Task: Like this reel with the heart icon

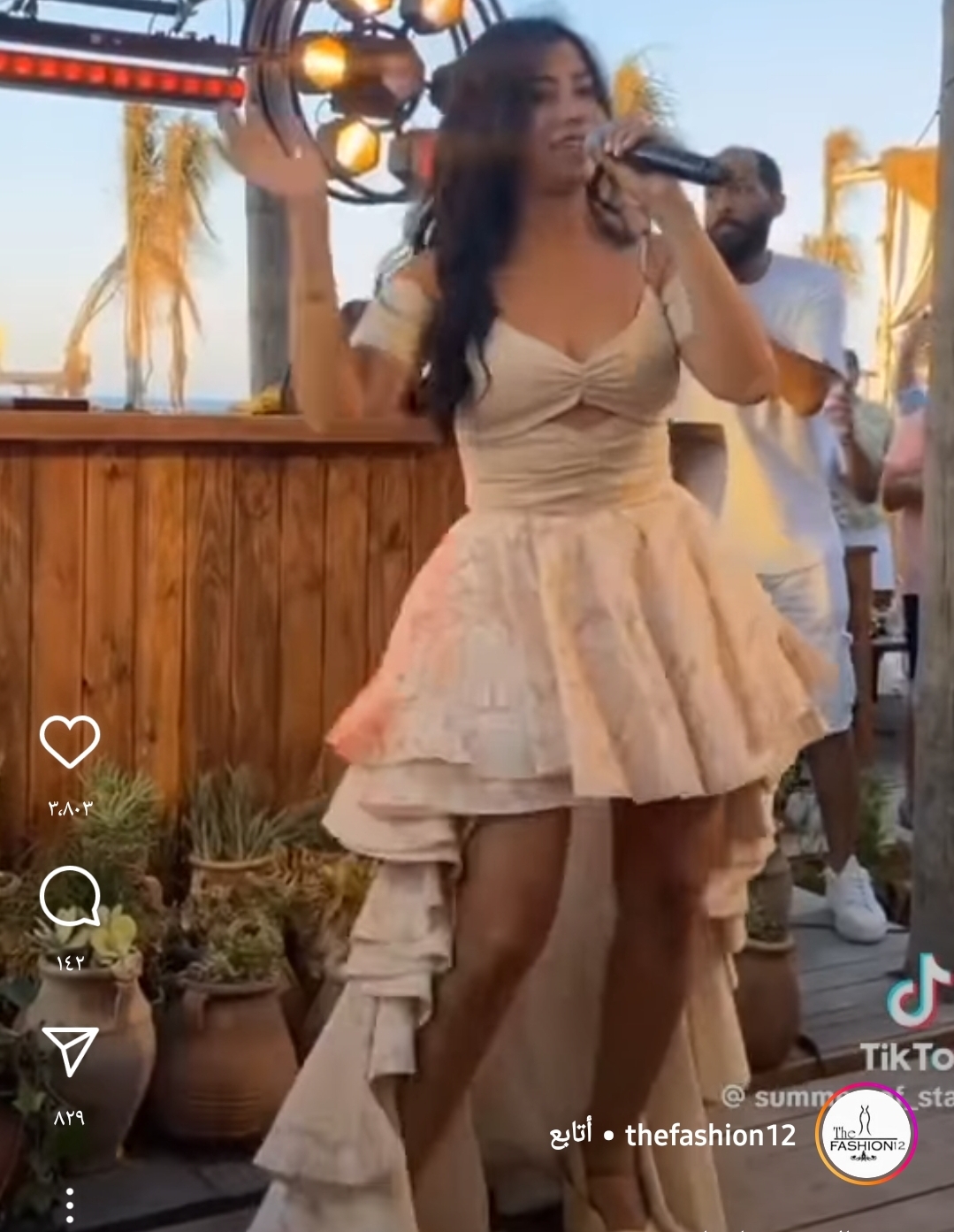Action: click(x=70, y=741)
